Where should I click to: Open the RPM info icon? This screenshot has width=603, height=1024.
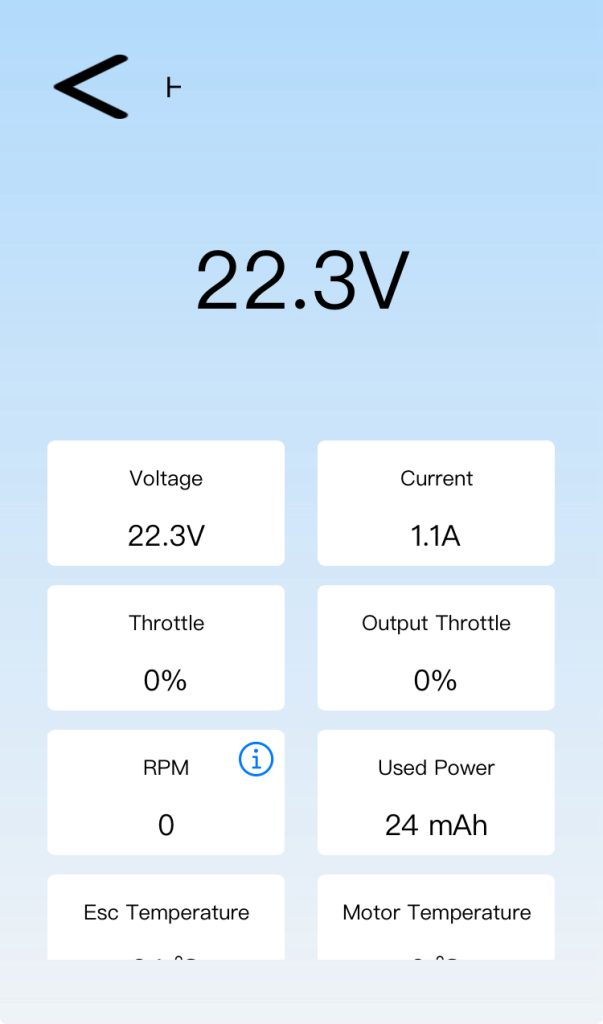256,760
